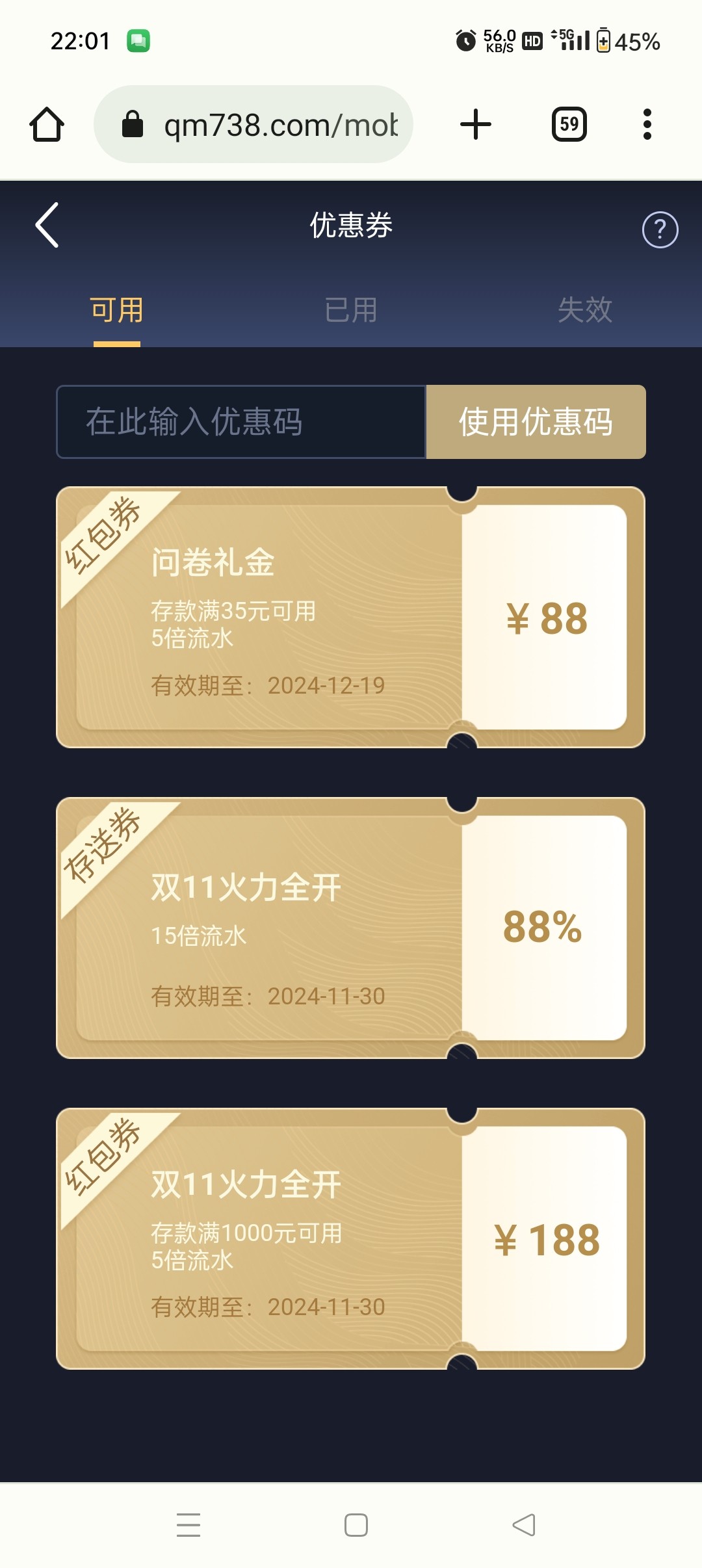Image resolution: width=702 pixels, height=1568 pixels.
Task: Open the system recent apps menu
Action: pyautogui.click(x=188, y=1524)
